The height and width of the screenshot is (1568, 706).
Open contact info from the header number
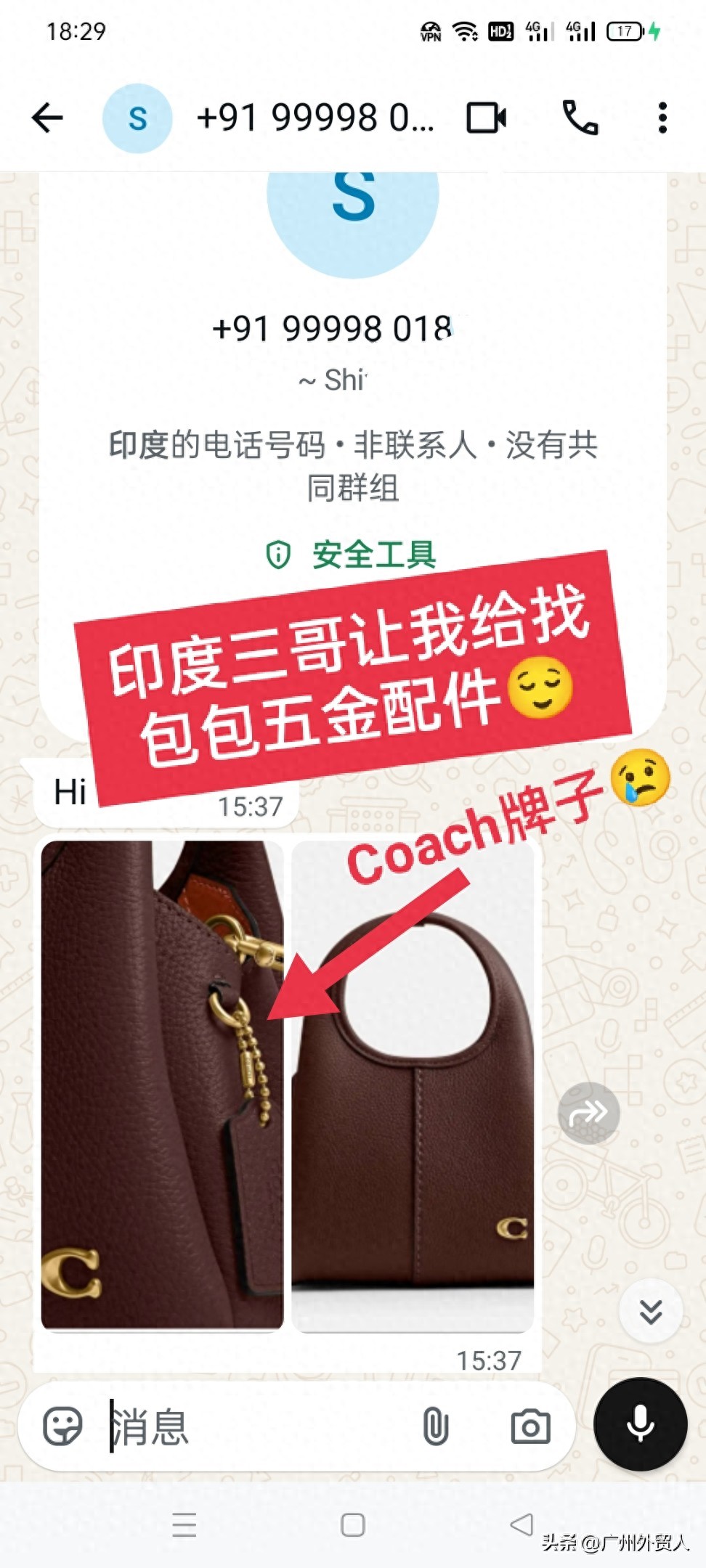coord(315,118)
